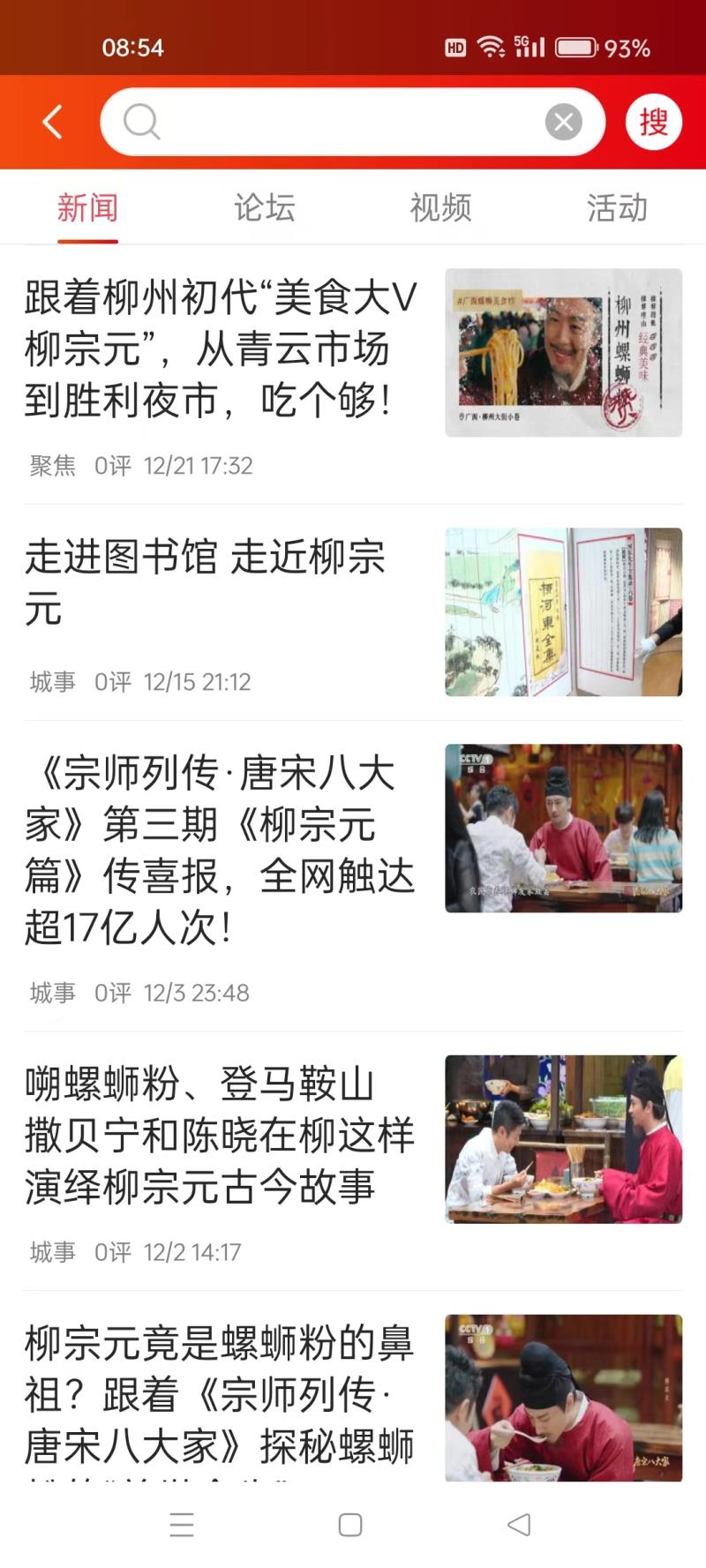Open the 《宗师列传·唐宋八大家》第三期 article
The height and width of the screenshot is (1568, 706).
[x=221, y=850]
